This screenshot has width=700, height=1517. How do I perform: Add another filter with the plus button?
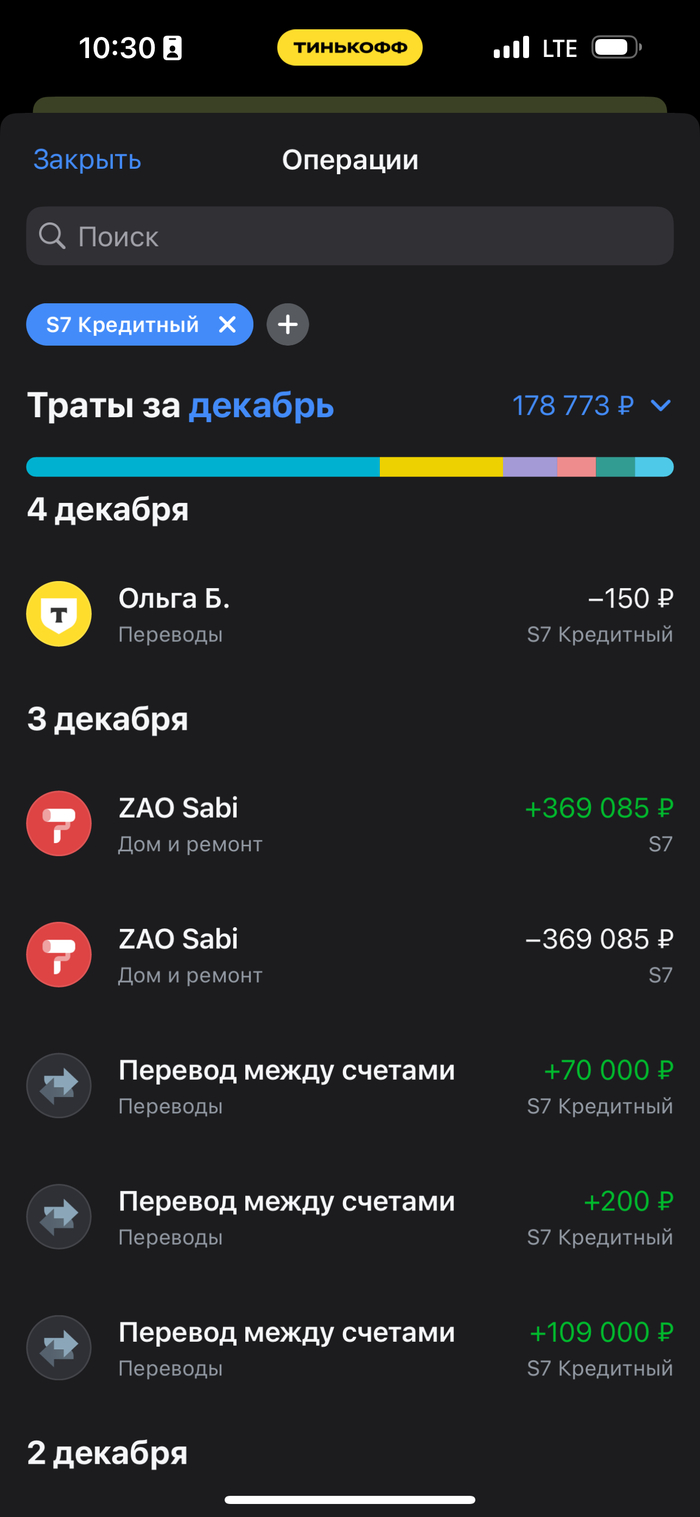(288, 325)
